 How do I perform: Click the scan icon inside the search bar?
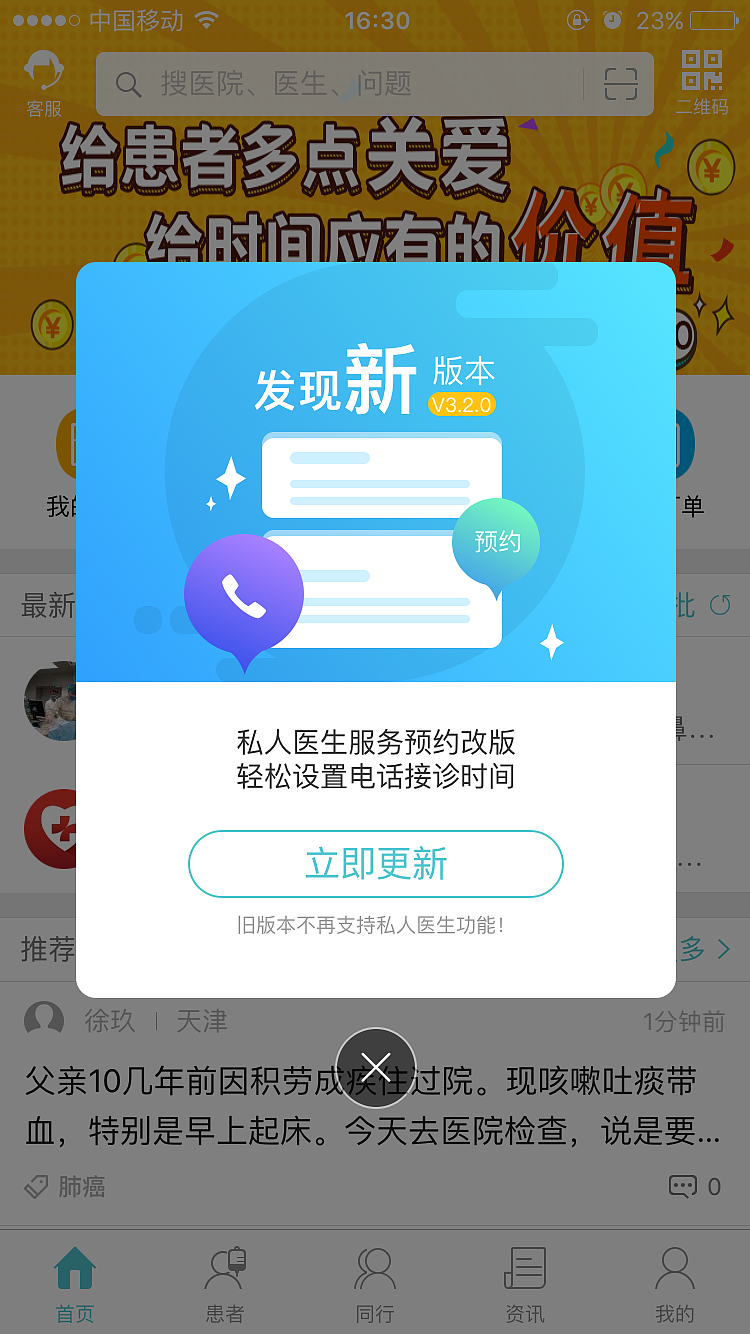point(620,85)
